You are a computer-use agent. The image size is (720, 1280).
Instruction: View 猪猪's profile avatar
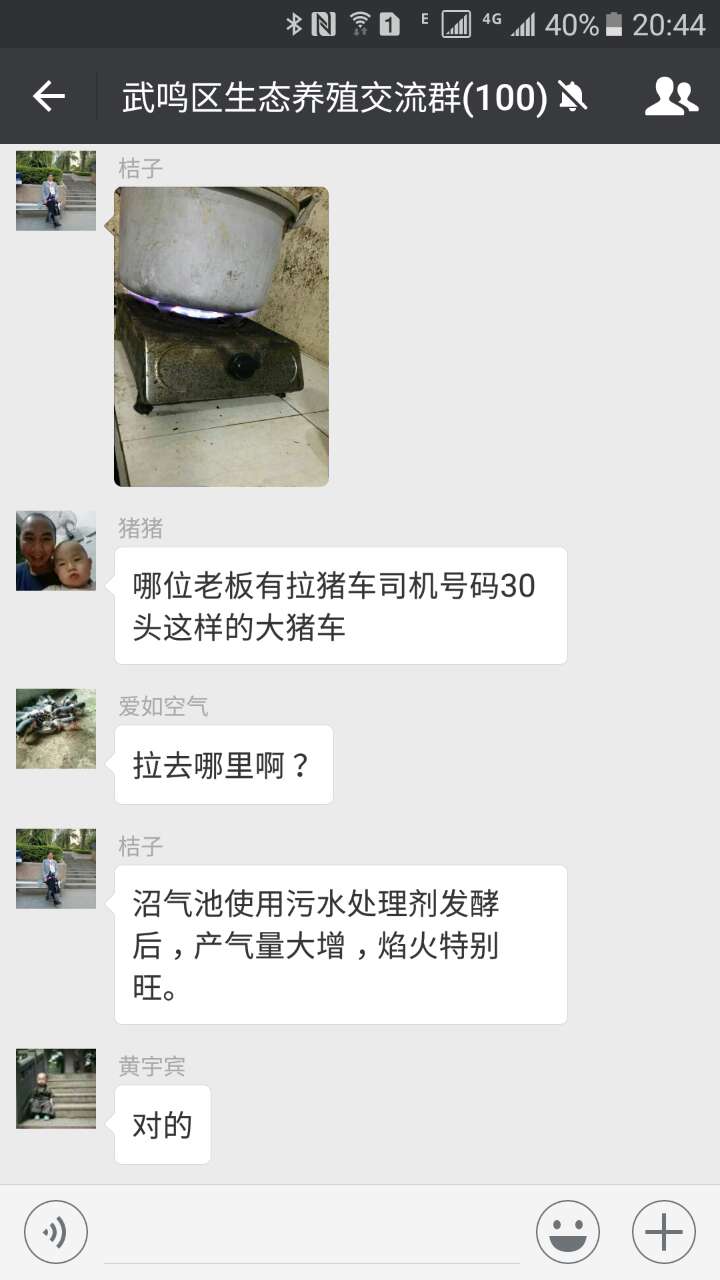click(x=56, y=551)
